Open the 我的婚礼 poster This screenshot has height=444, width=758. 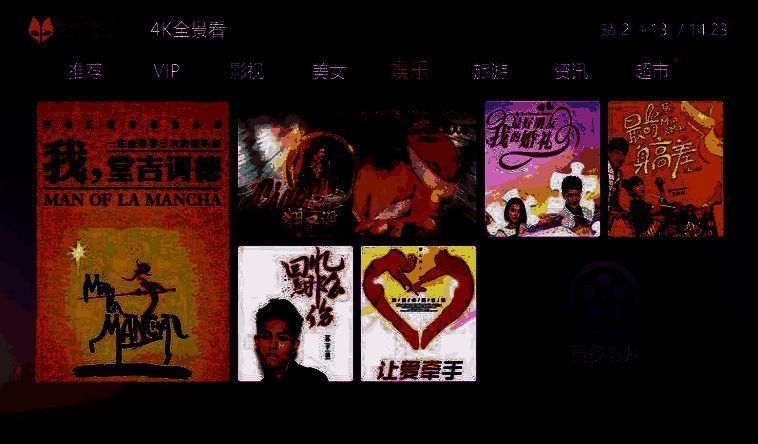click(542, 168)
